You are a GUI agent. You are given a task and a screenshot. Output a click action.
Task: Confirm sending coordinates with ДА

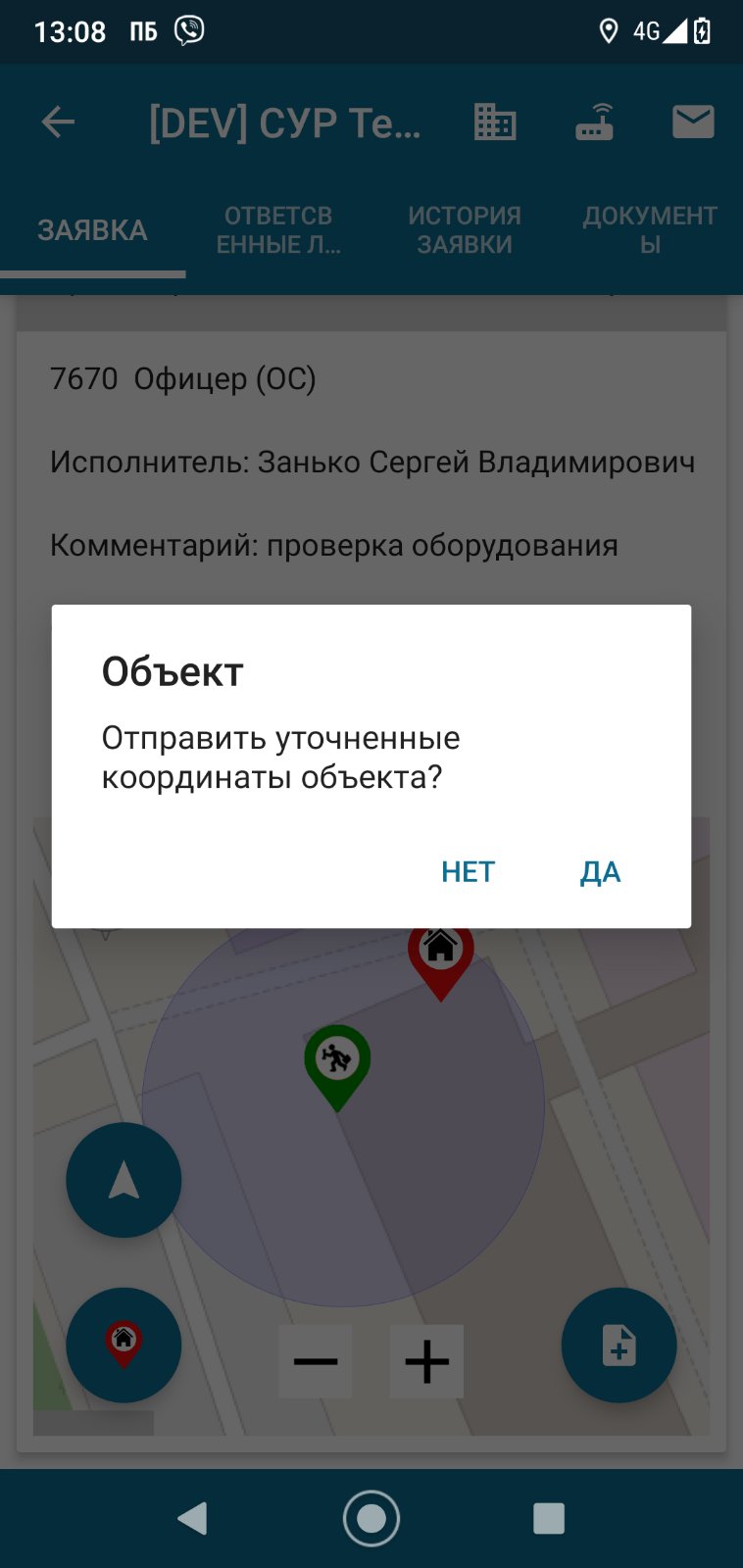[x=600, y=872]
